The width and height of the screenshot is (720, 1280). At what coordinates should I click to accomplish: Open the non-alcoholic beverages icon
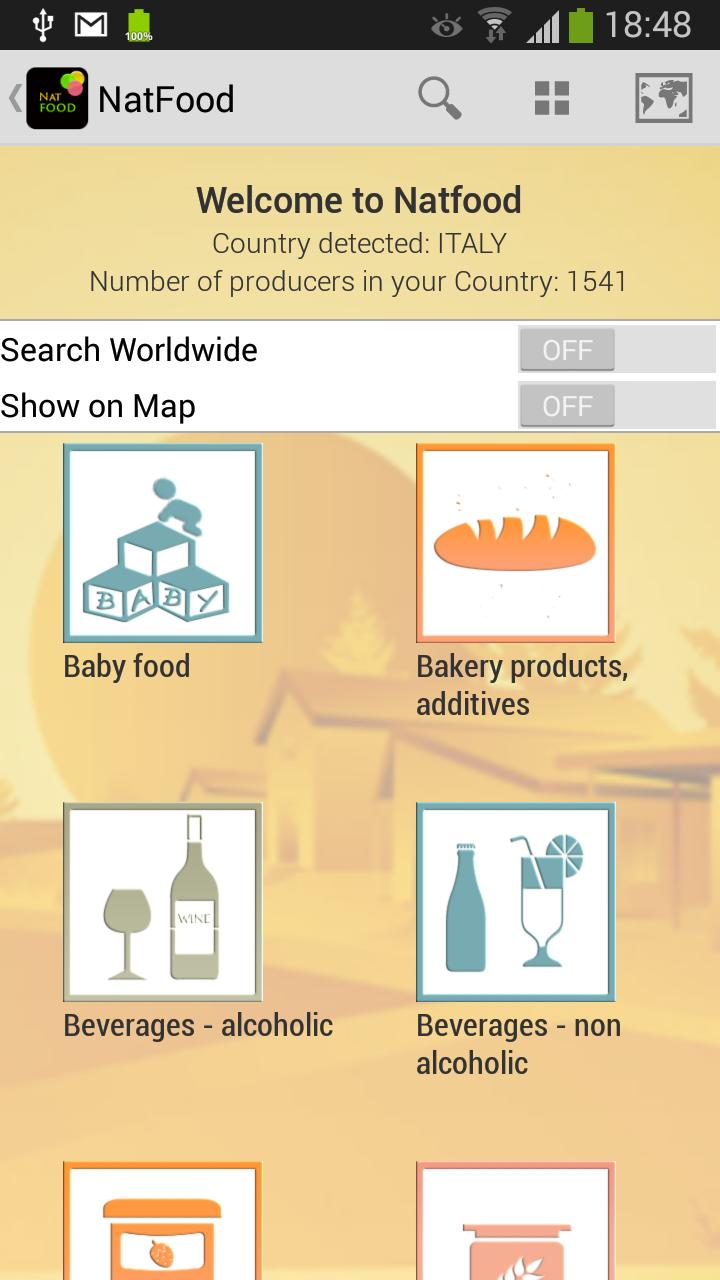tap(515, 901)
